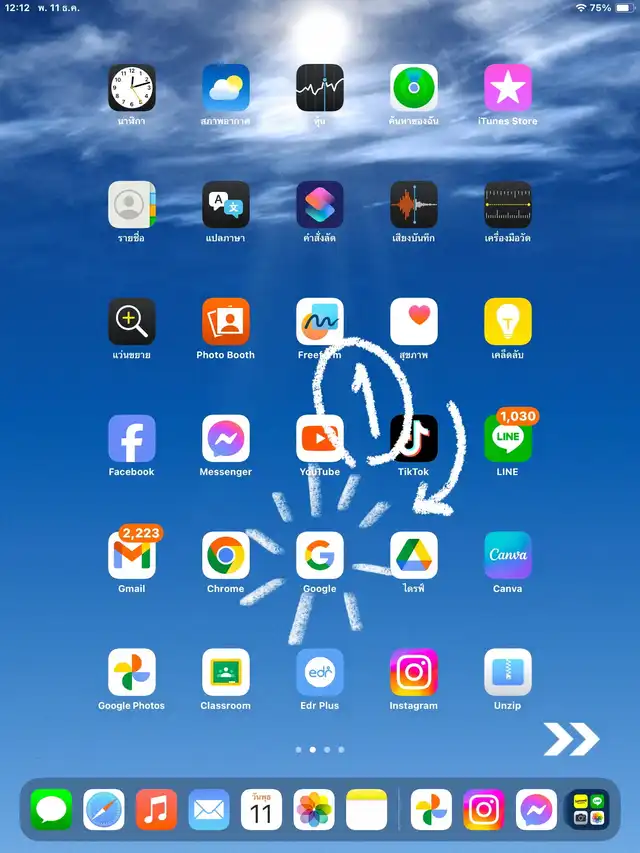Launch Chrome browser
The image size is (640, 853).
tap(226, 555)
